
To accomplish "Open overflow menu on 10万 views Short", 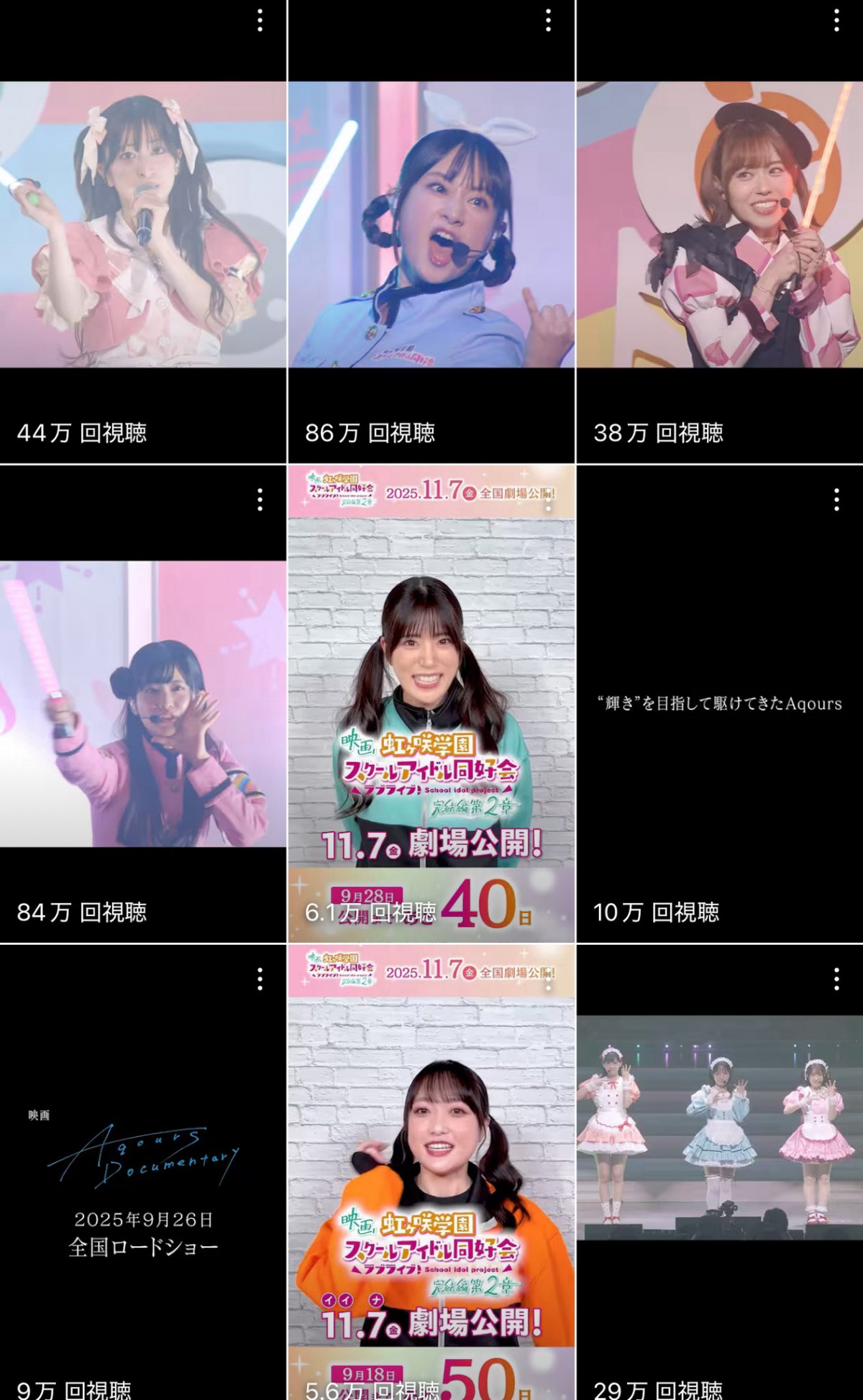I will (x=836, y=500).
